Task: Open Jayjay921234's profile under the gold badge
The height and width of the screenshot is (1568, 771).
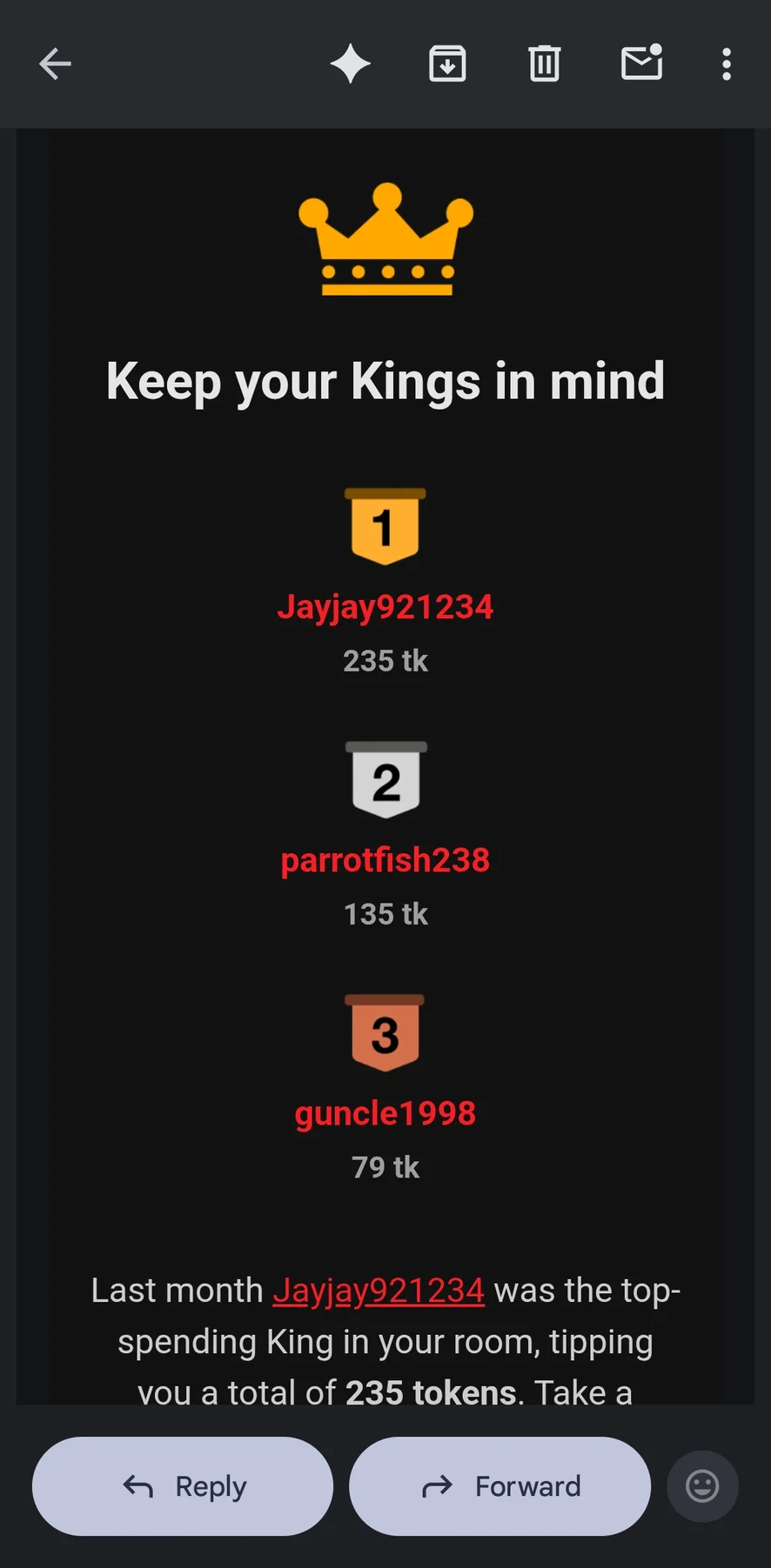Action: click(x=385, y=607)
